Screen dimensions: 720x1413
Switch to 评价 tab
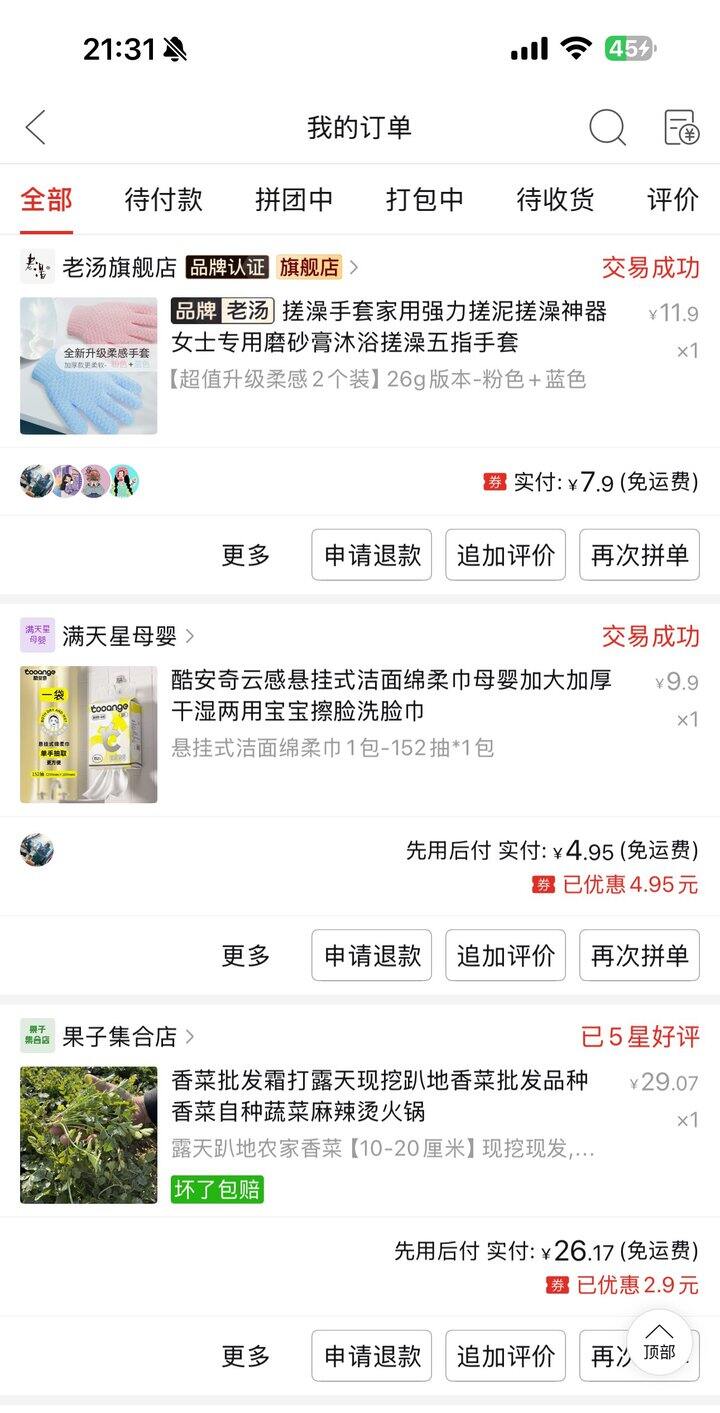click(672, 199)
